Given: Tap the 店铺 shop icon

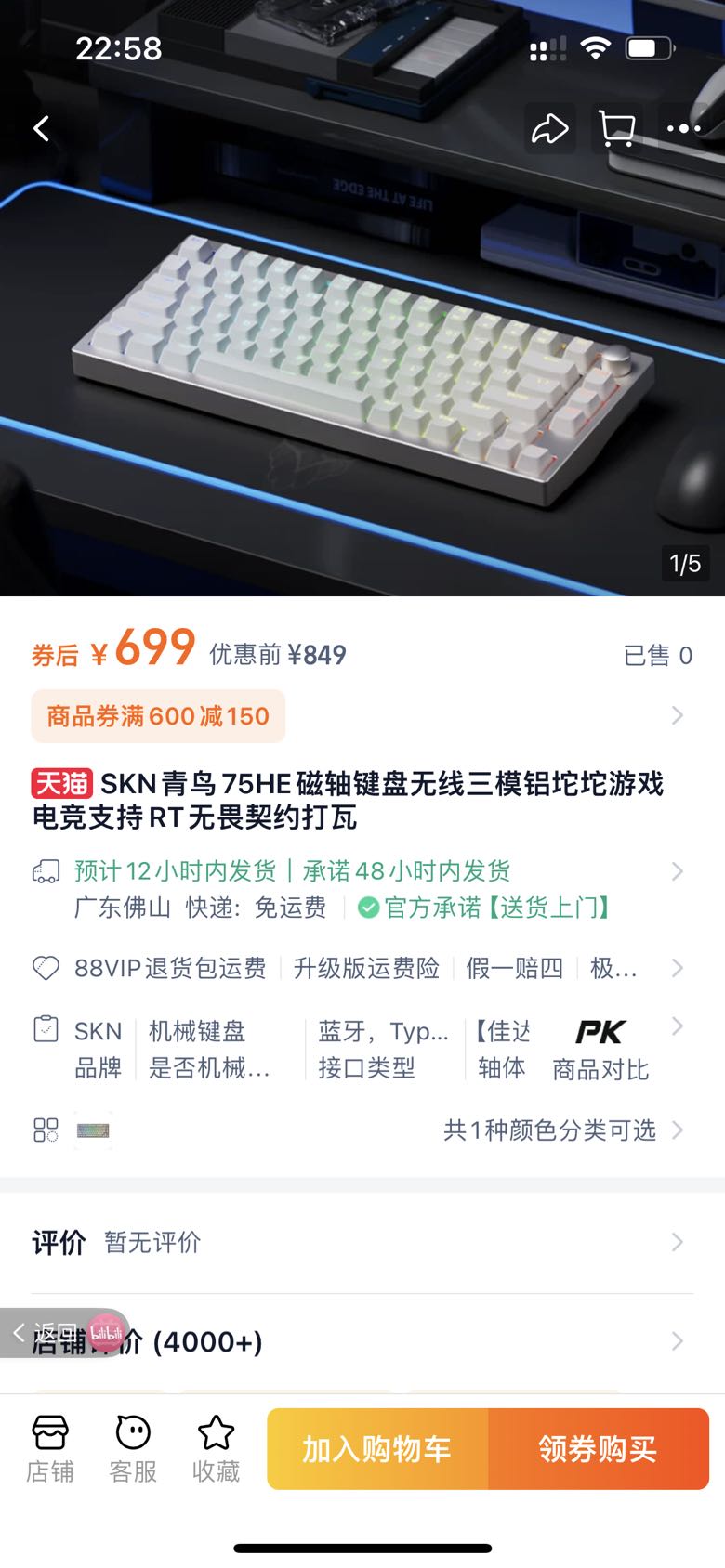Looking at the screenshot, I should (49, 1447).
